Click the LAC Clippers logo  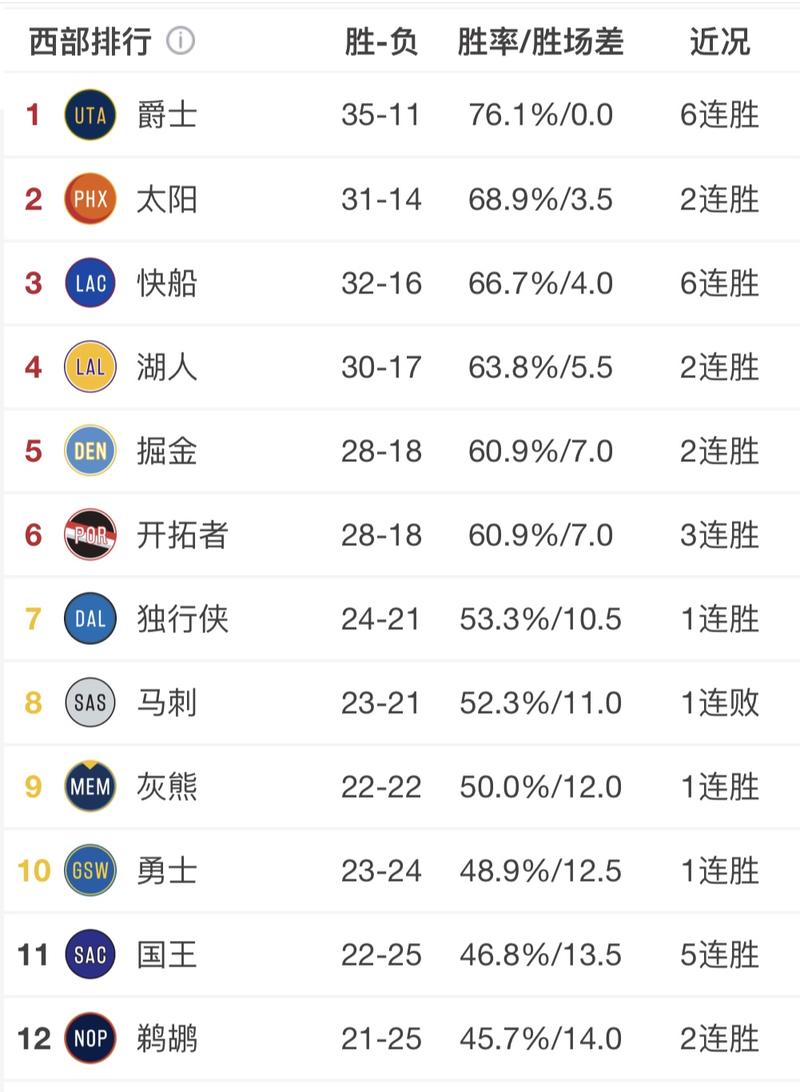[90, 284]
